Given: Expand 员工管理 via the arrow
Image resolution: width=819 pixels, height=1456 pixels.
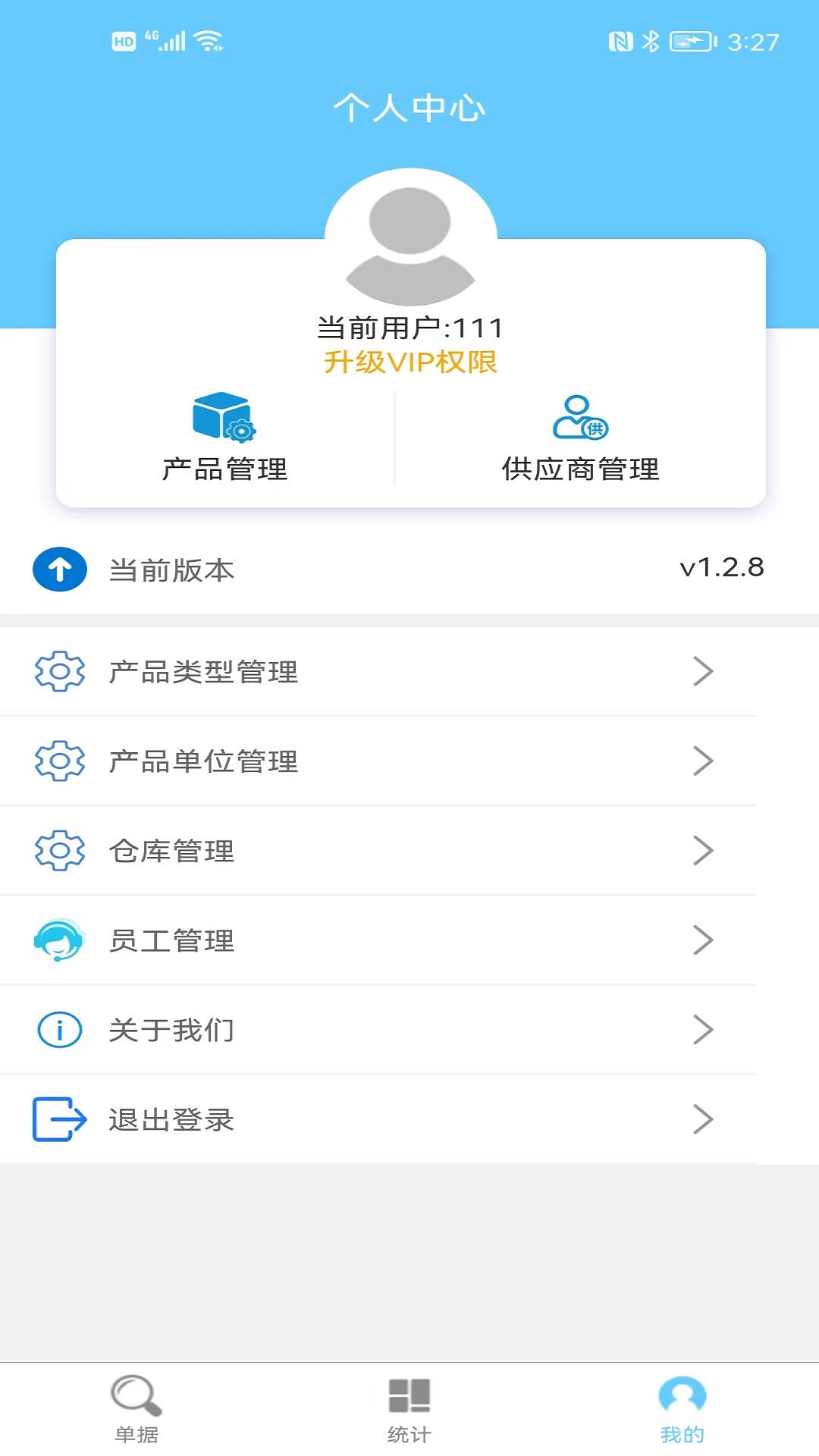Looking at the screenshot, I should tap(704, 940).
